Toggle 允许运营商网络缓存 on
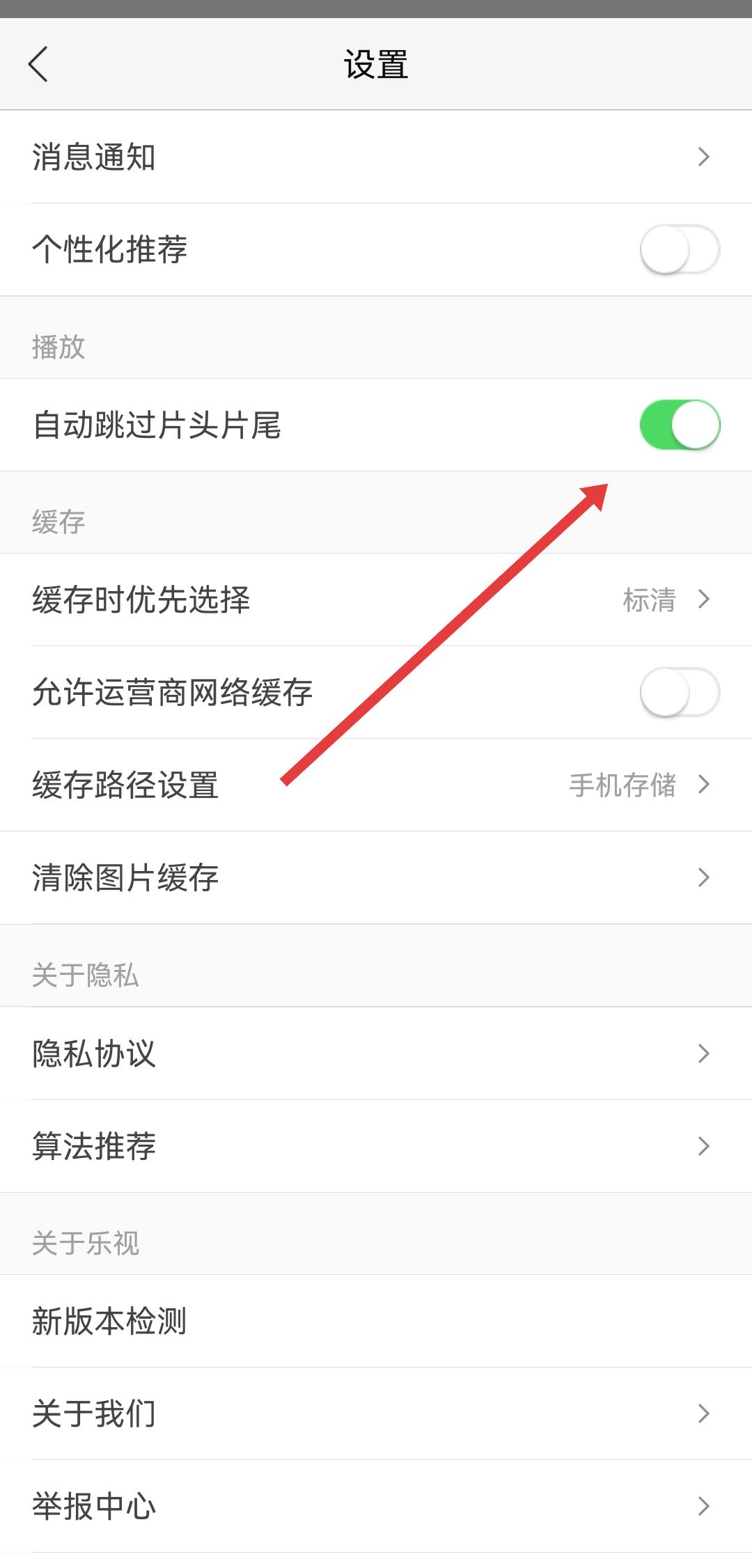Image resolution: width=752 pixels, height=1568 pixels. [679, 692]
